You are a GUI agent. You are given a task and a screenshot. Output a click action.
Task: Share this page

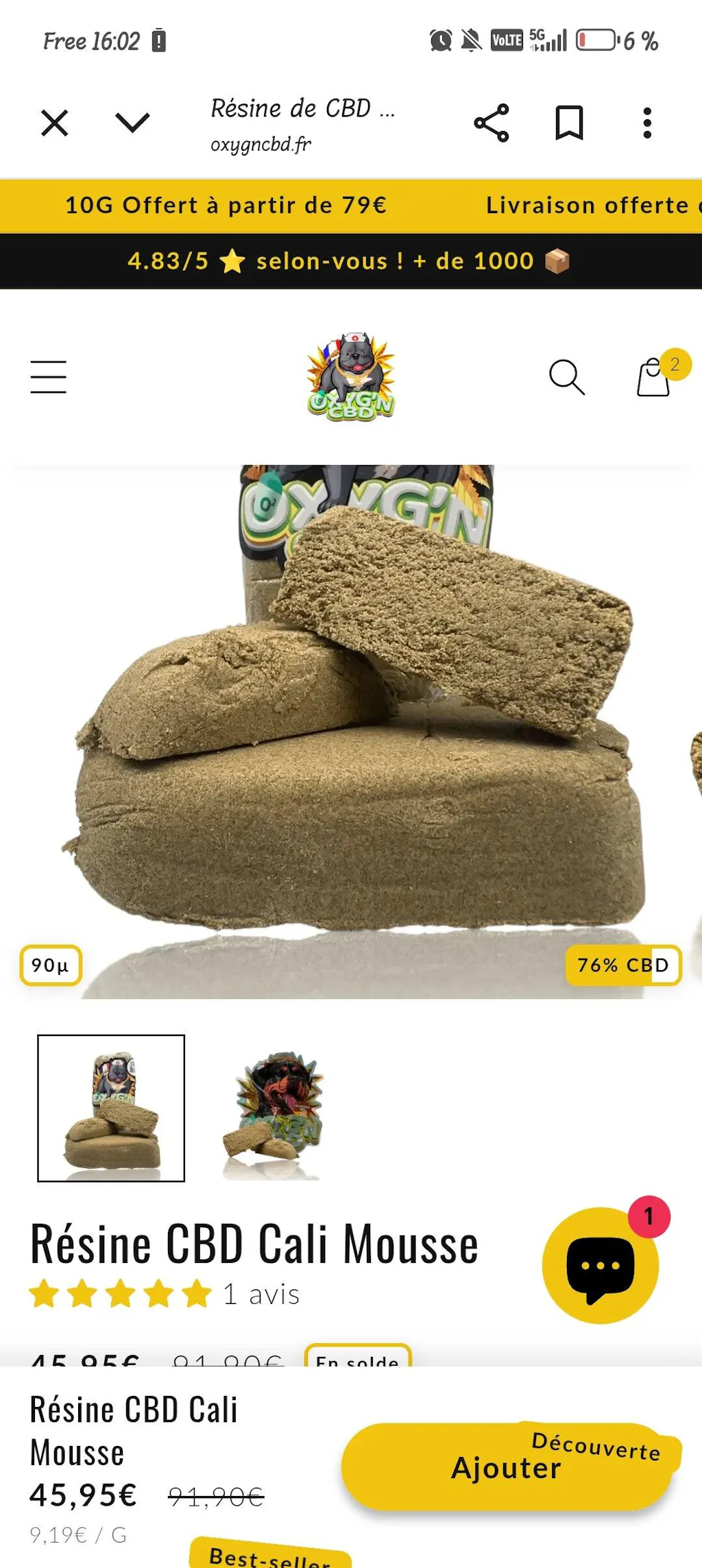pos(492,123)
